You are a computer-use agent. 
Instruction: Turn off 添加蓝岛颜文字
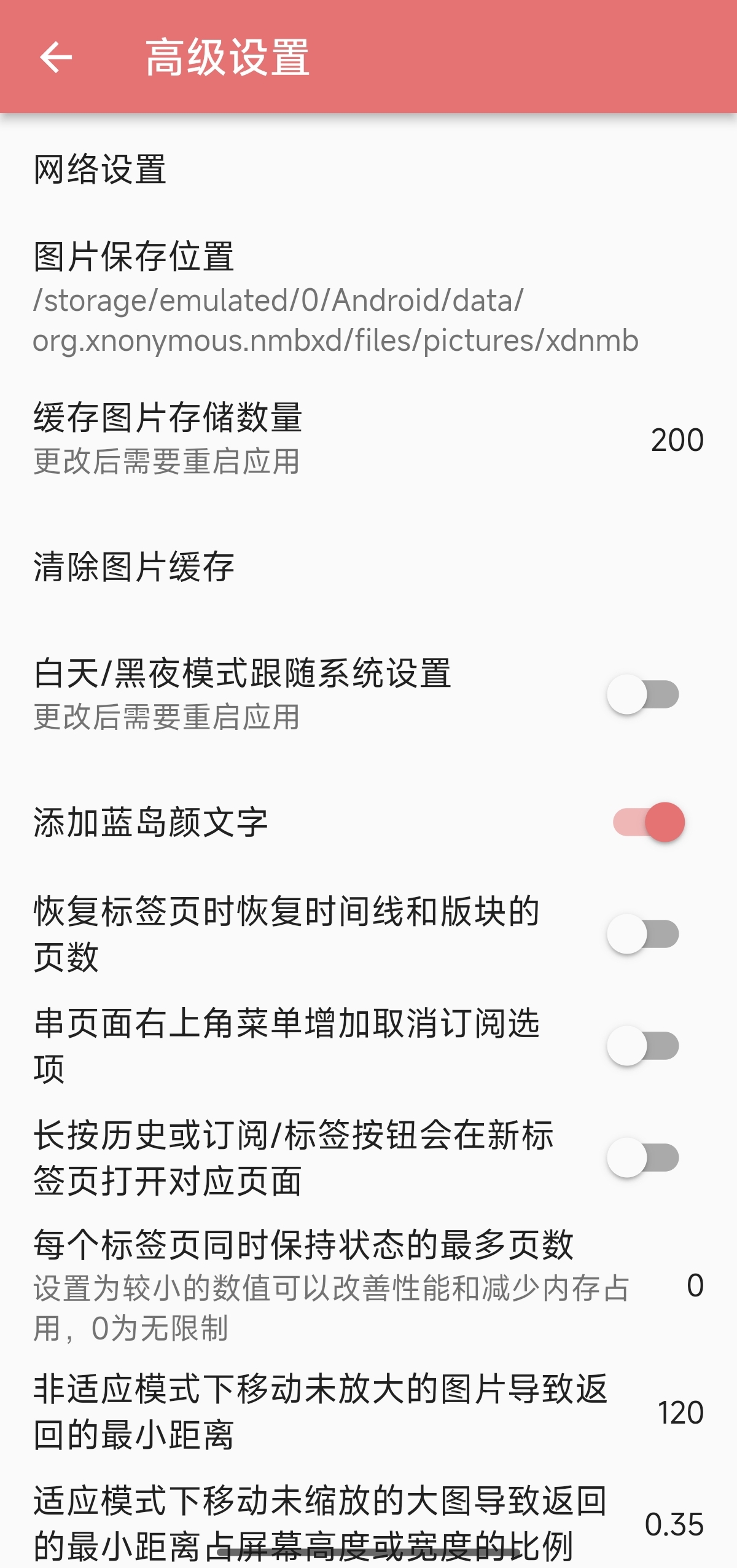coord(648,822)
